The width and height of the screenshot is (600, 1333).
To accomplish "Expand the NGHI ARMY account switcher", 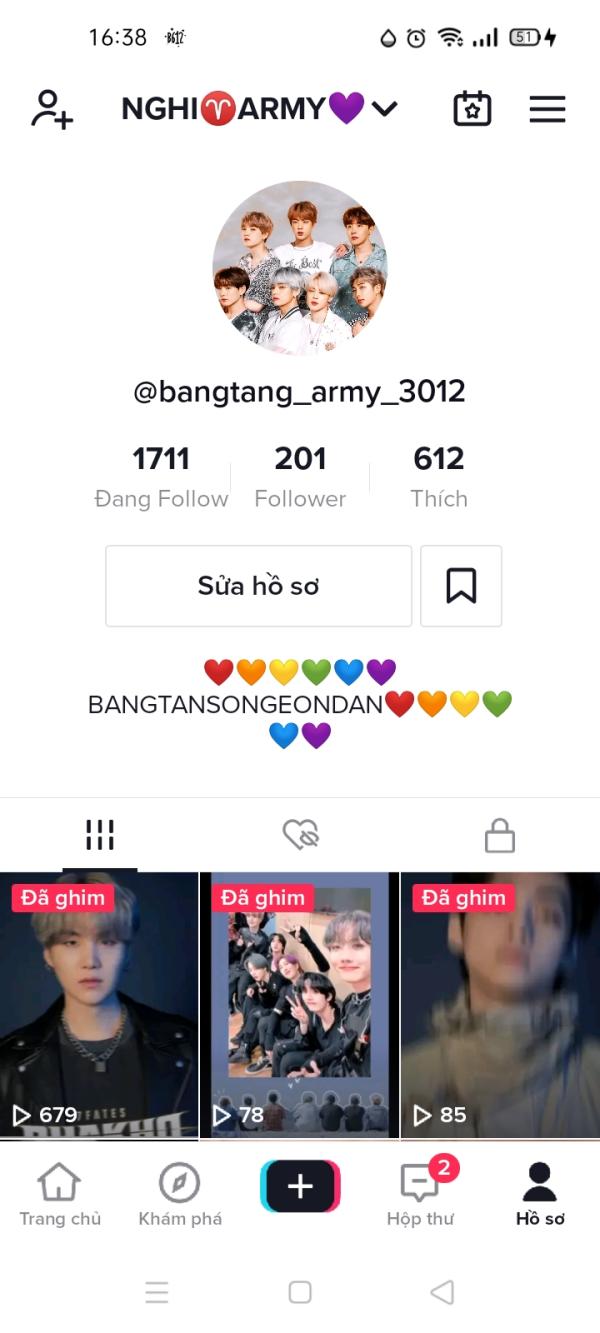I will click(260, 108).
